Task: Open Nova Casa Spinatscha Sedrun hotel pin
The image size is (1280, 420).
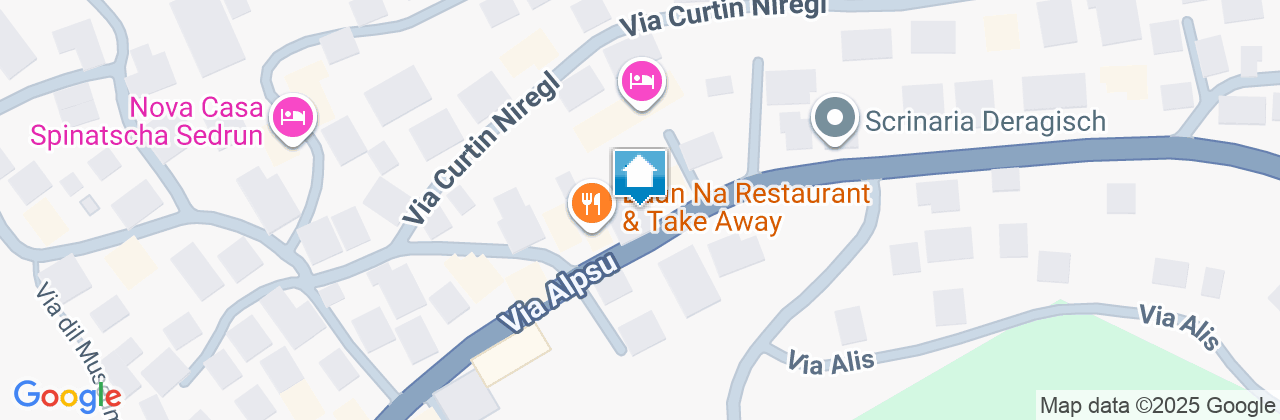Action: 293,116
